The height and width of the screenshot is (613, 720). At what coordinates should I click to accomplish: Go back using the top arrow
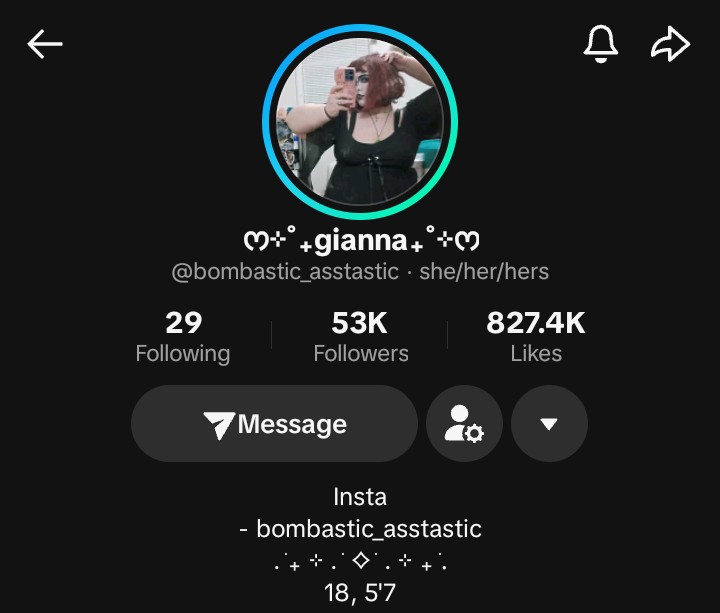click(45, 44)
